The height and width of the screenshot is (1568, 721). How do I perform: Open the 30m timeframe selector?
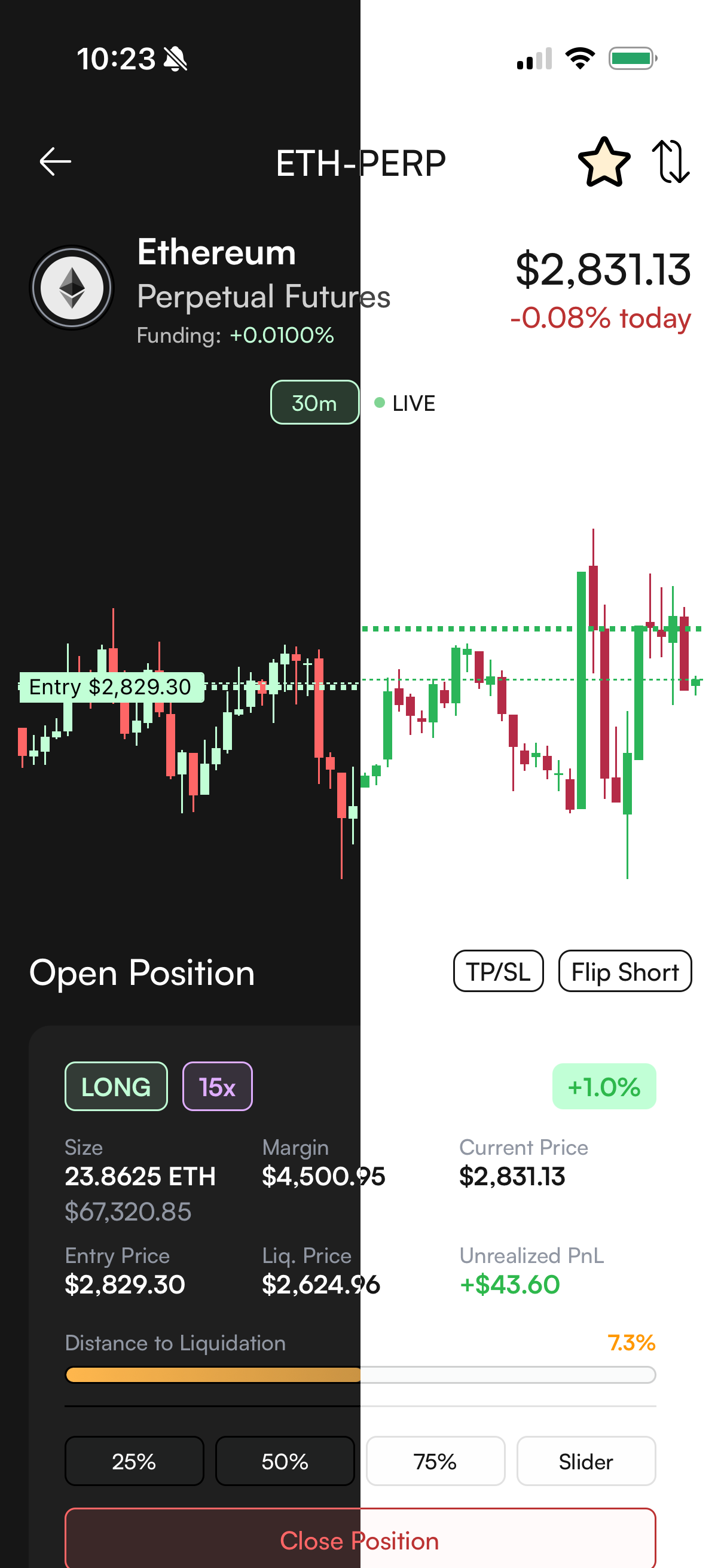click(314, 402)
